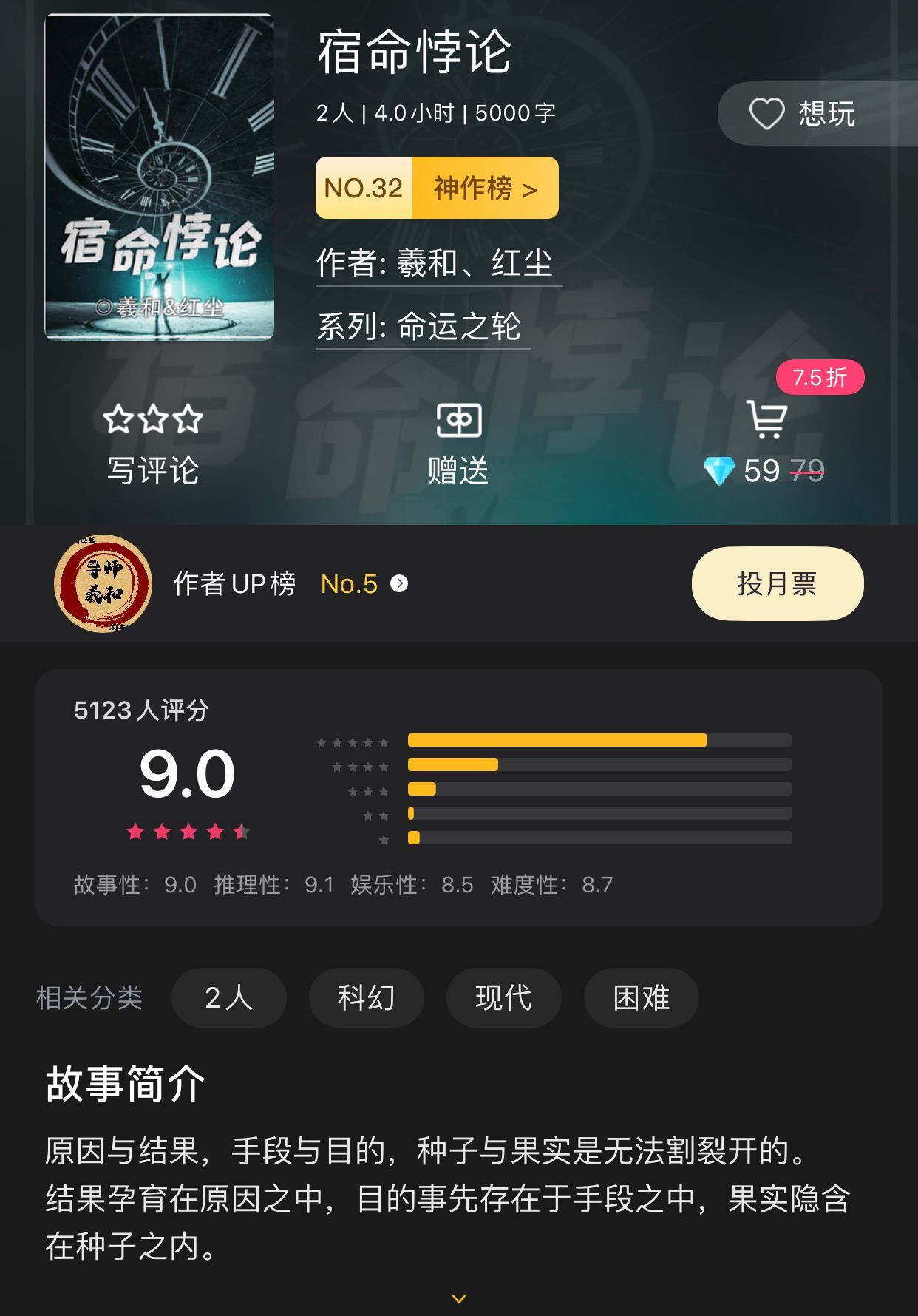Write a review via 写评论
The image size is (918, 1316).
[153, 445]
